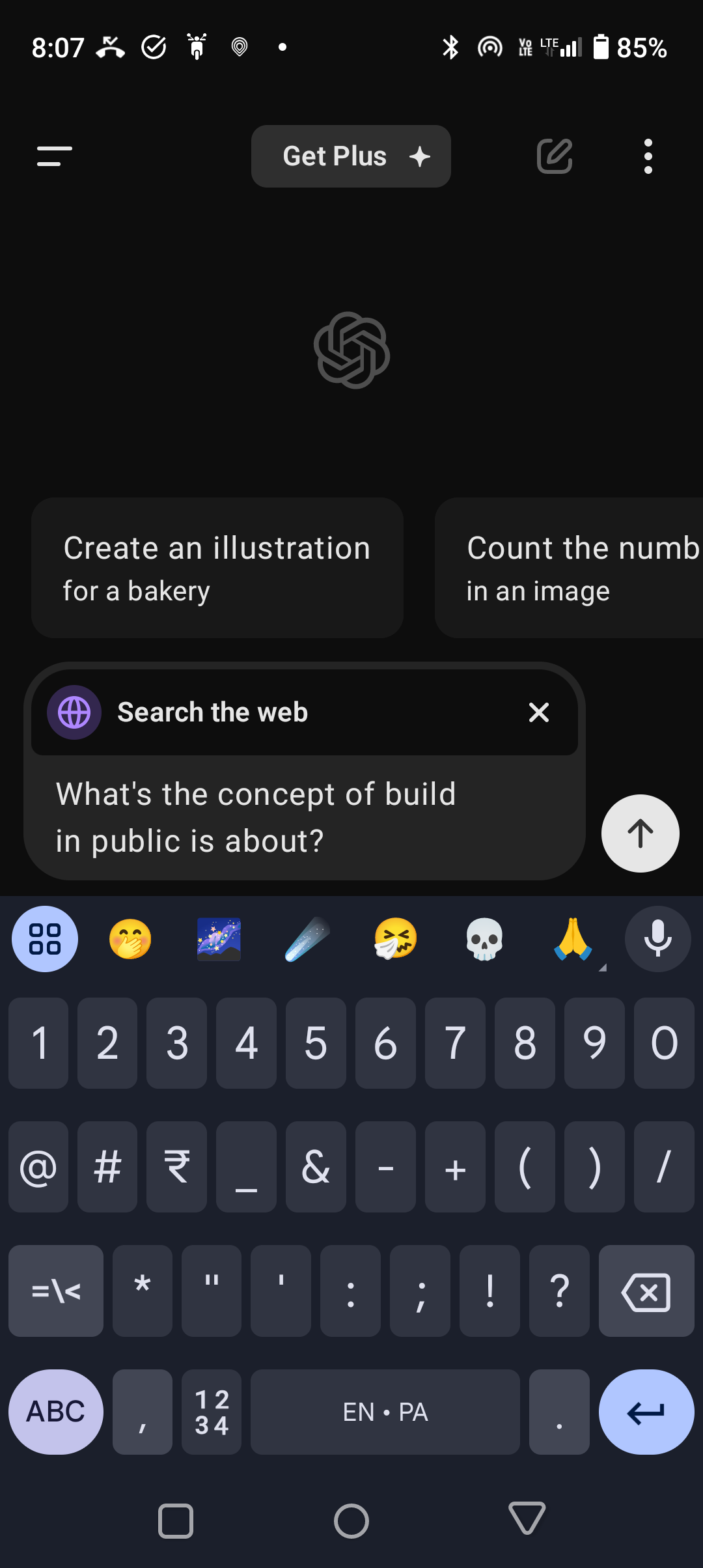Open more symbols with the =\< key
This screenshot has width=703, height=1568.
56,1292
